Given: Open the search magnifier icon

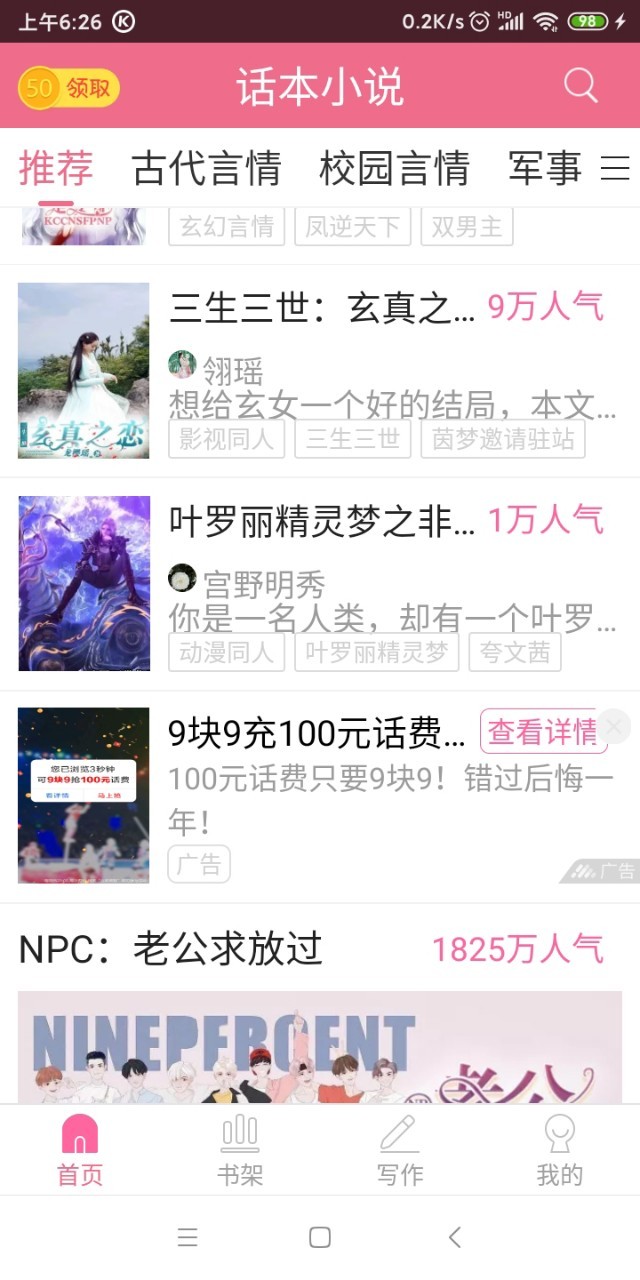Looking at the screenshot, I should tap(580, 86).
